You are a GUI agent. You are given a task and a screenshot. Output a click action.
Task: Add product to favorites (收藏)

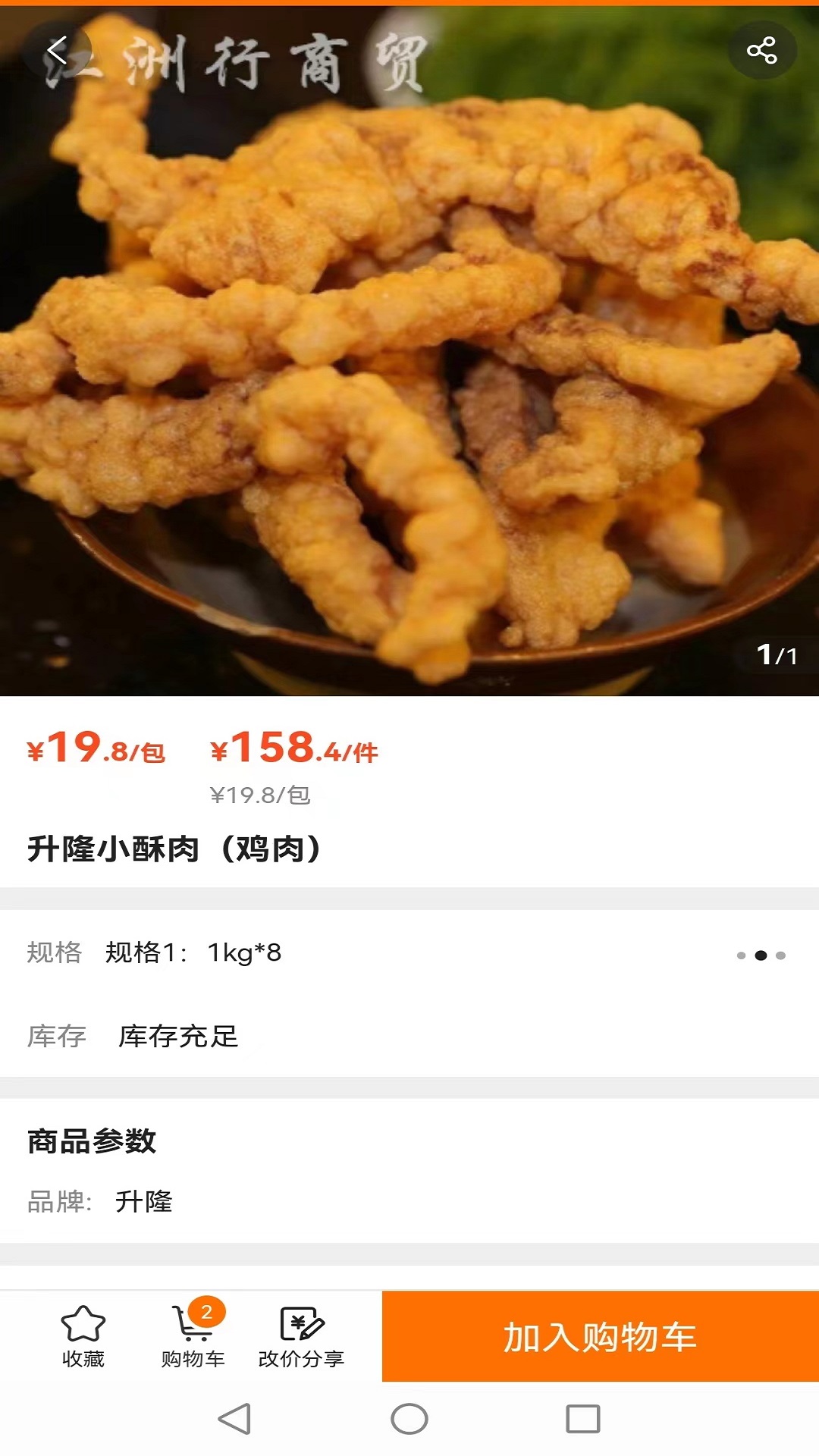[83, 1336]
